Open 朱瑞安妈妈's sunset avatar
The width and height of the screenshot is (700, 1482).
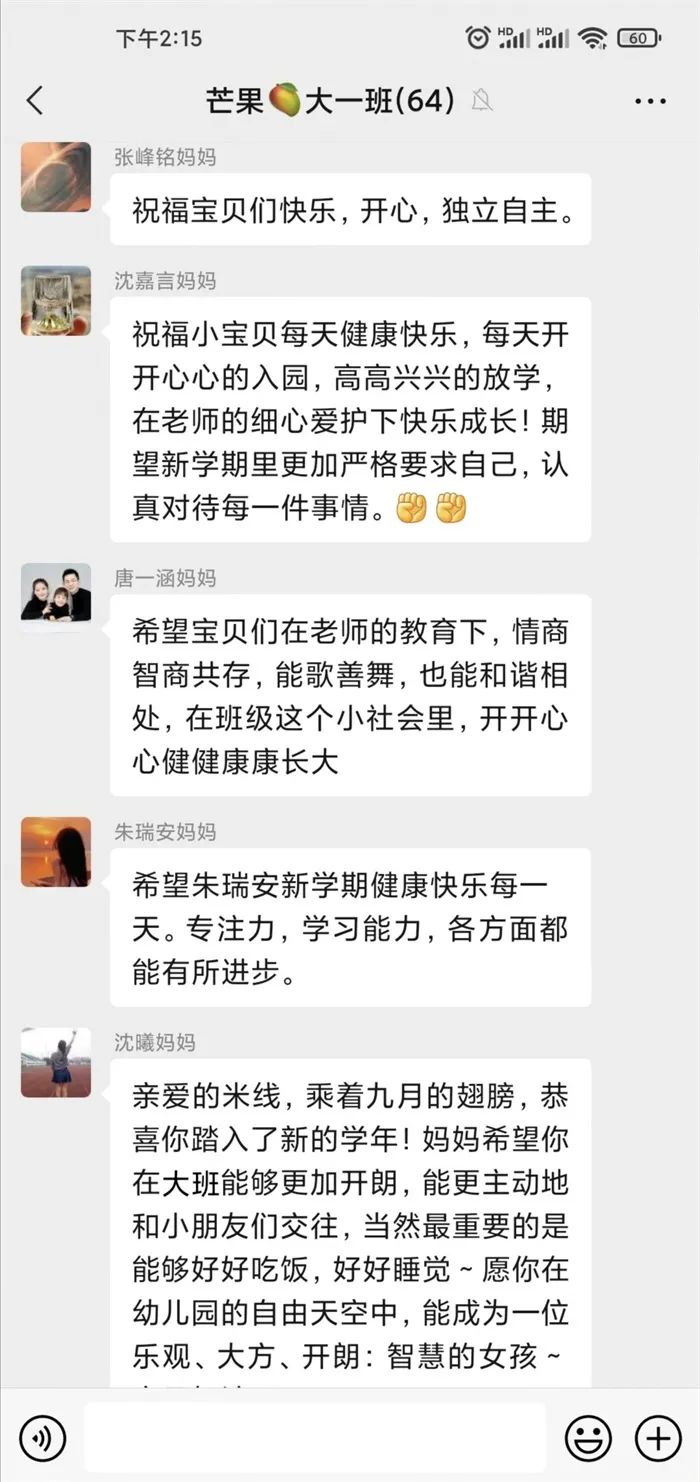(56, 851)
